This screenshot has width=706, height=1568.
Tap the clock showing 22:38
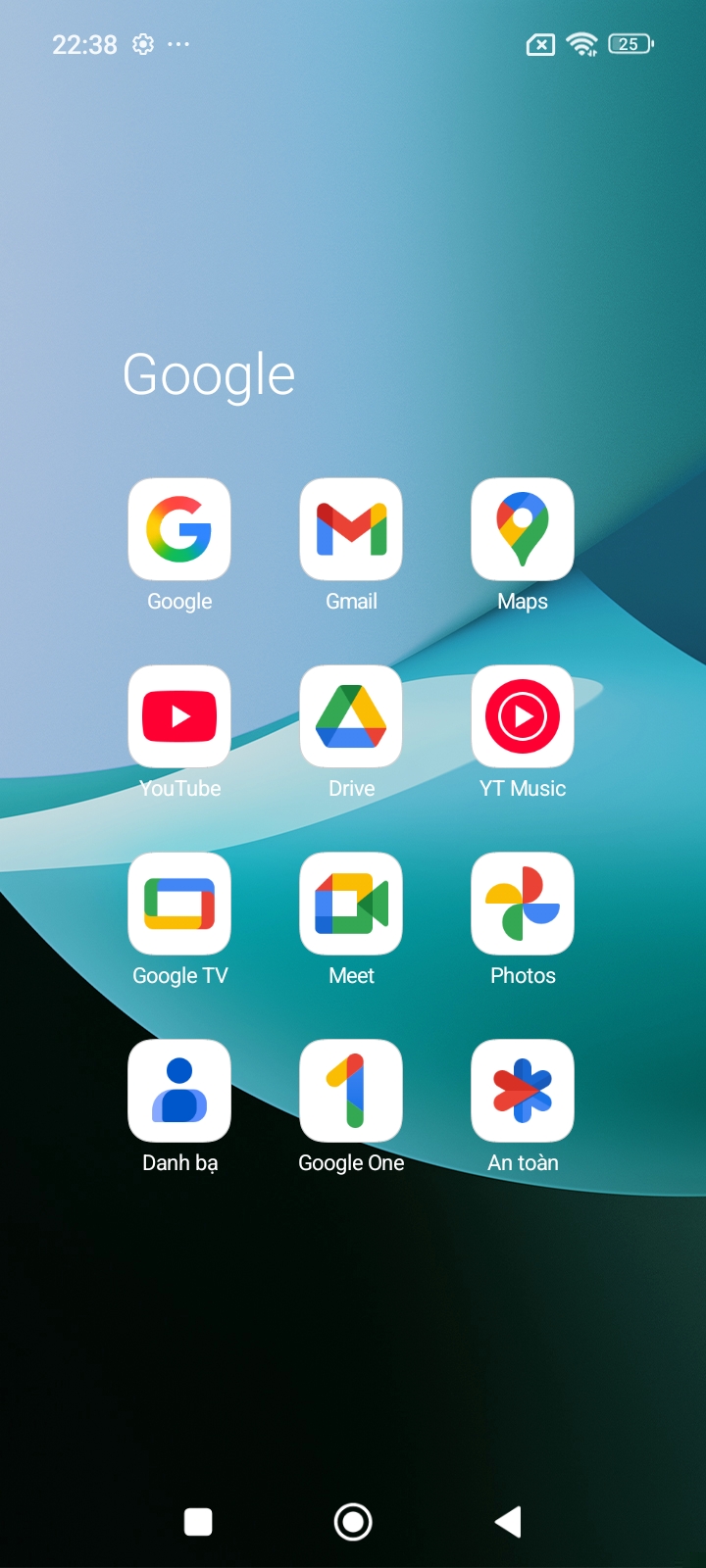(x=84, y=44)
